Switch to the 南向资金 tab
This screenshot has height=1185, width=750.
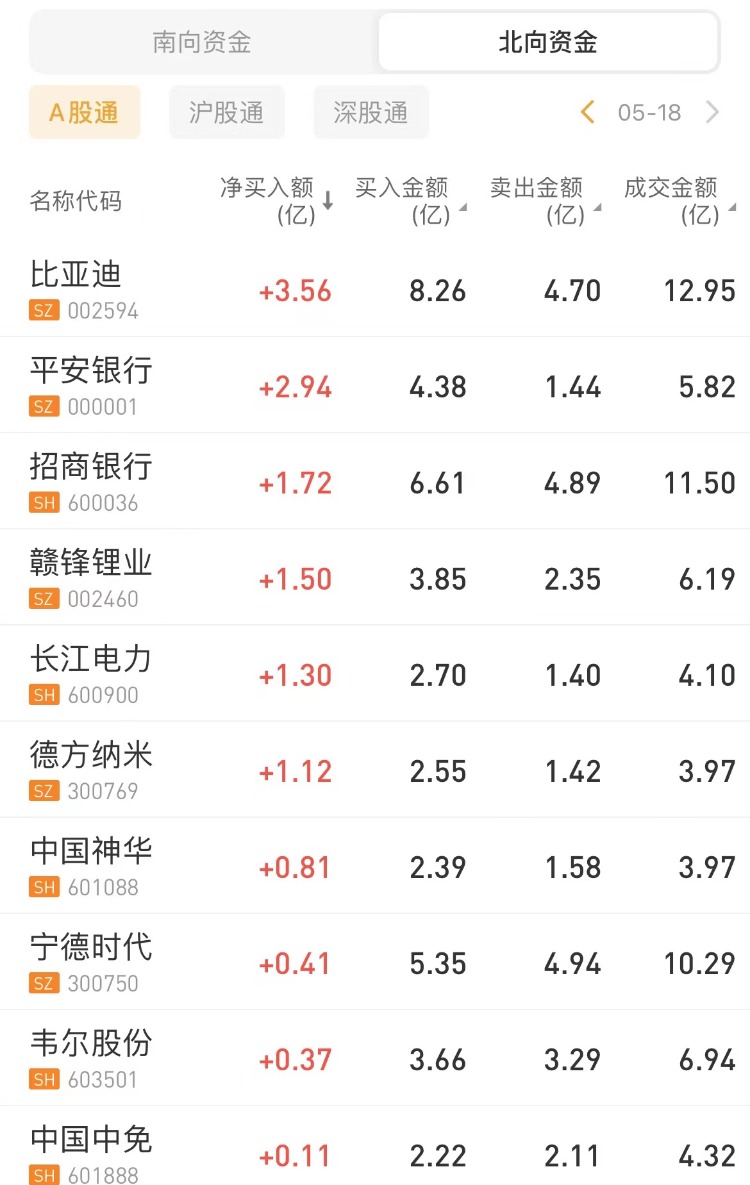point(202,42)
